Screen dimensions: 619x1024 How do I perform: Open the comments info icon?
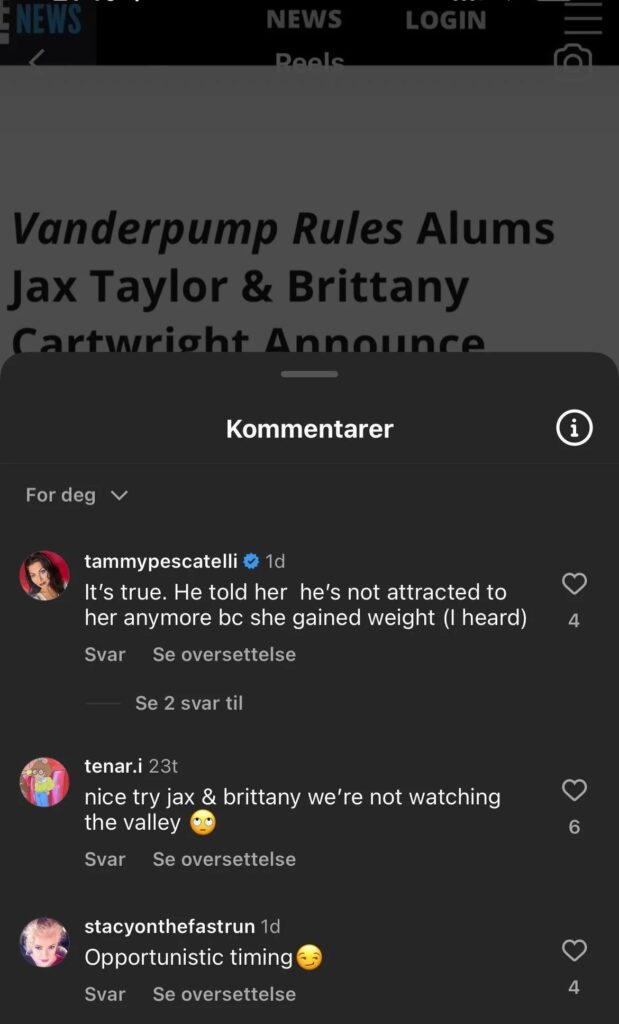[x=574, y=429]
